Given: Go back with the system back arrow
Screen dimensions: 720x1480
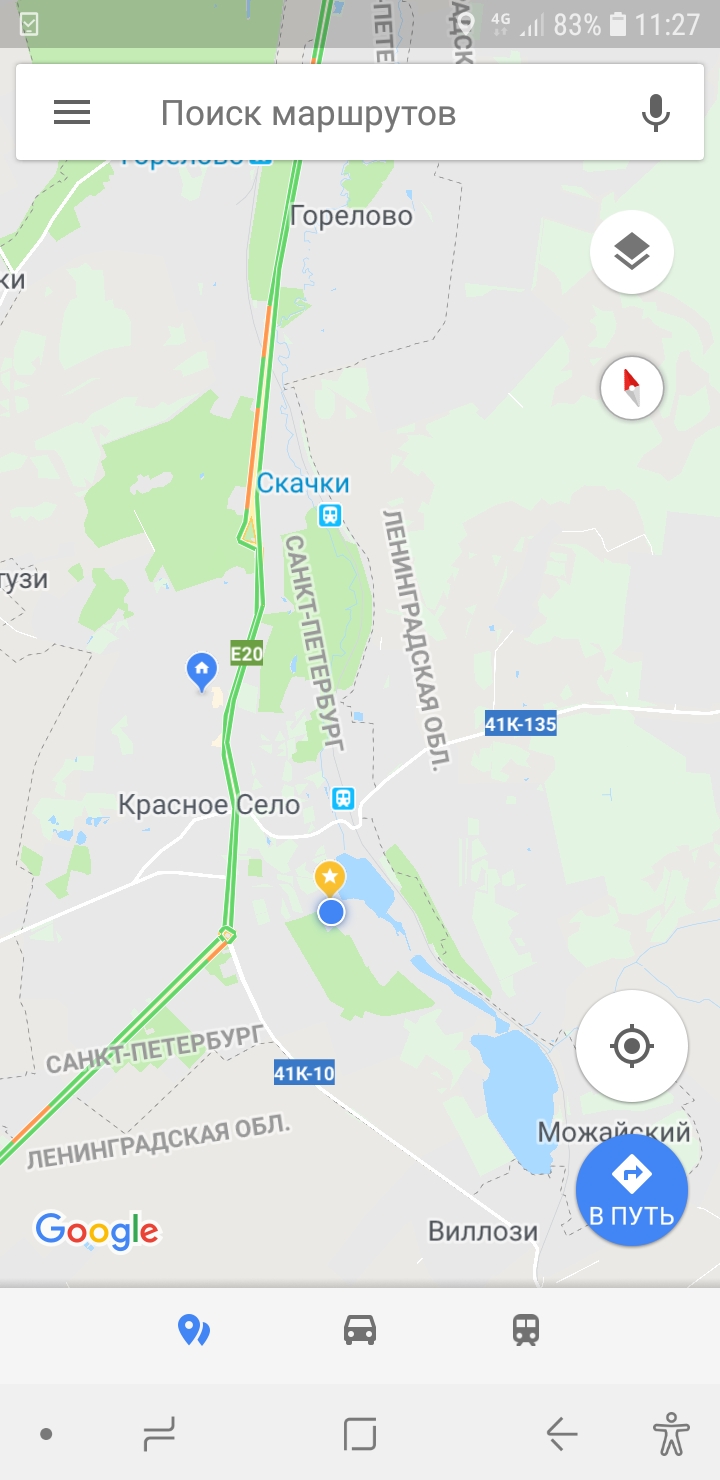Looking at the screenshot, I should click(x=562, y=1434).
